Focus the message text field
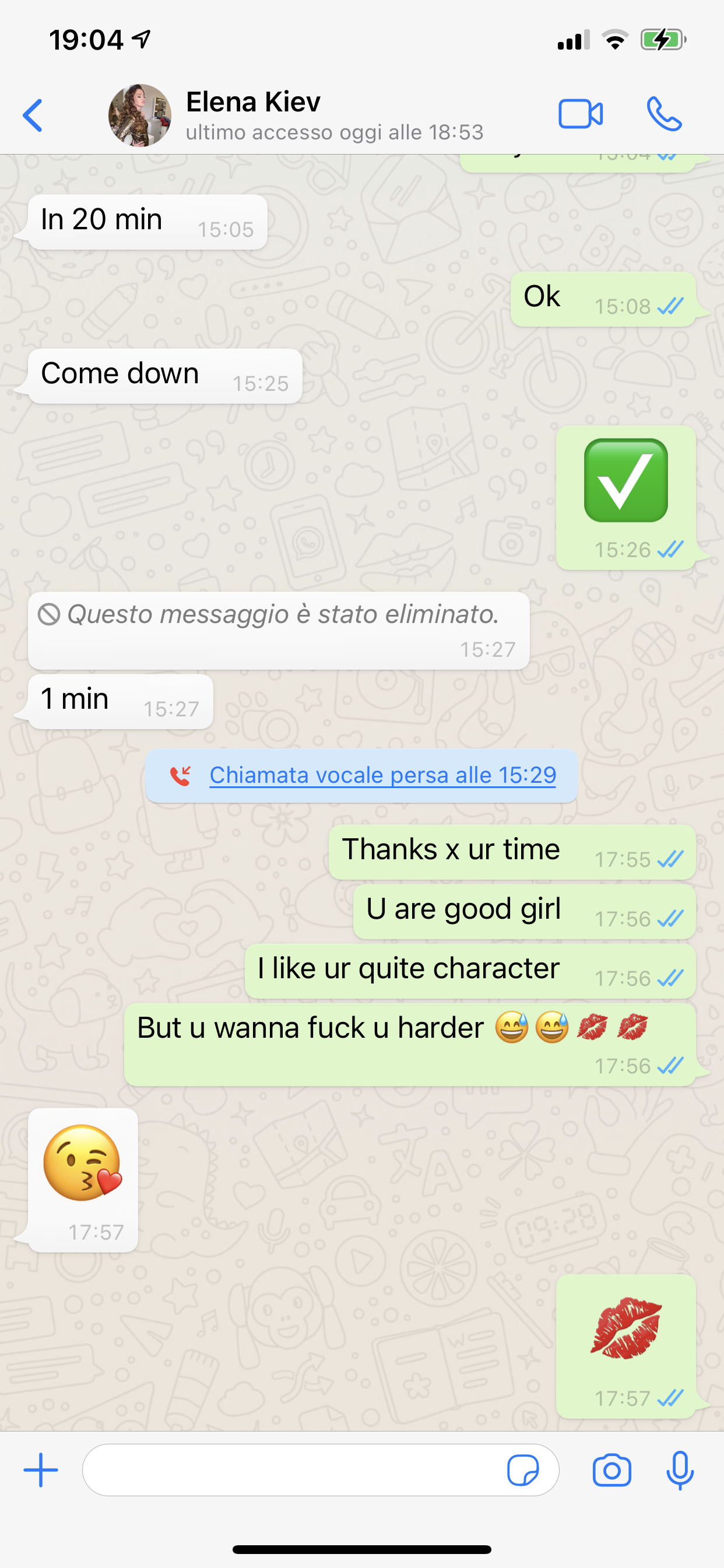Viewport: 724px width, 1568px height. pyautogui.click(x=292, y=1470)
